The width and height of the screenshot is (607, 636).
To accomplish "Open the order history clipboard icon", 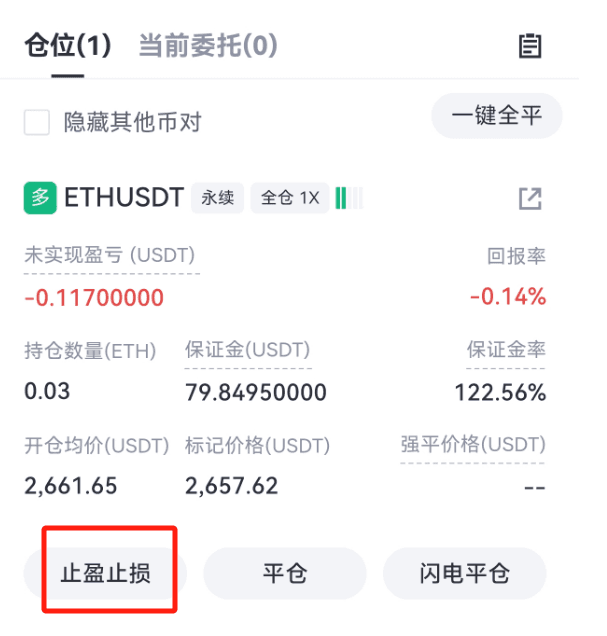I will [530, 46].
